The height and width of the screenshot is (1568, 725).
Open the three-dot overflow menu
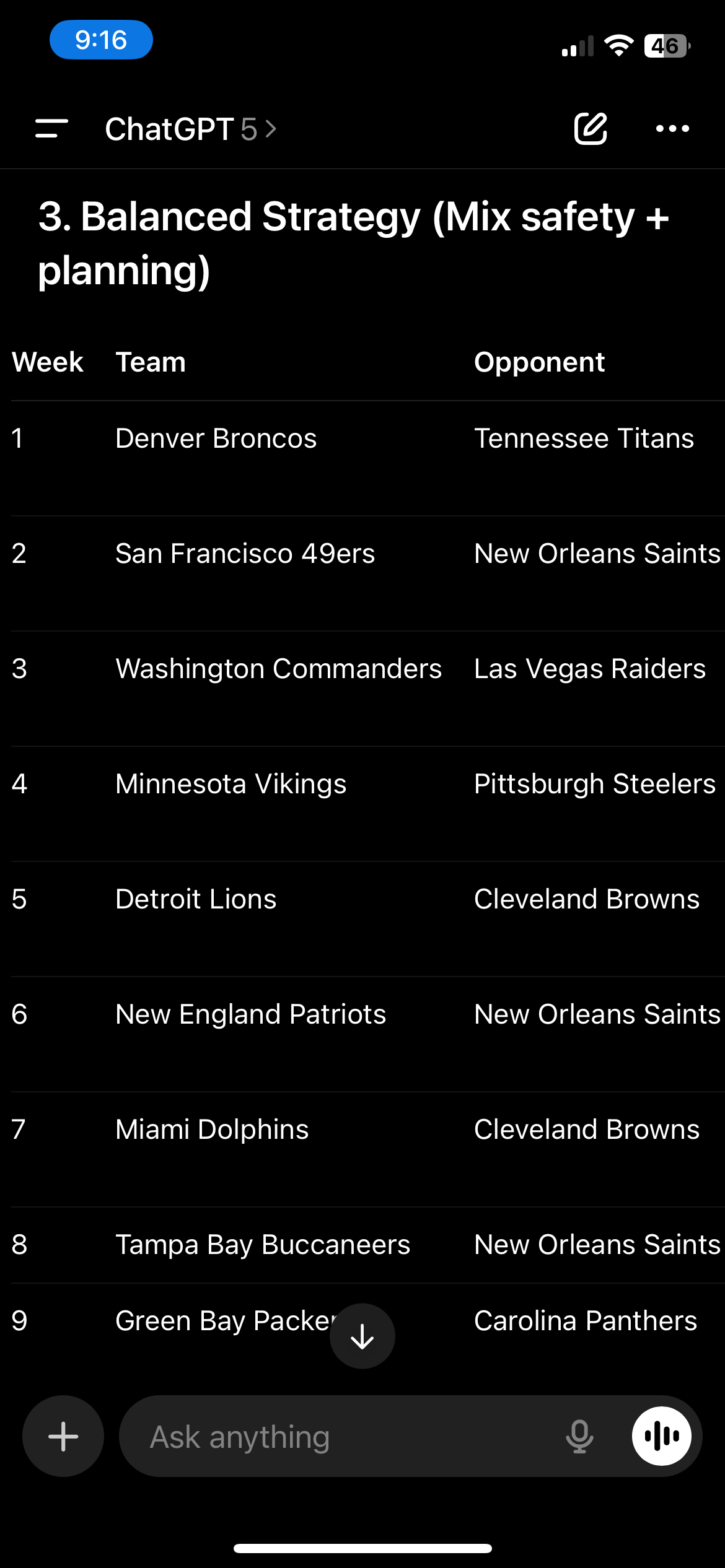pos(672,129)
